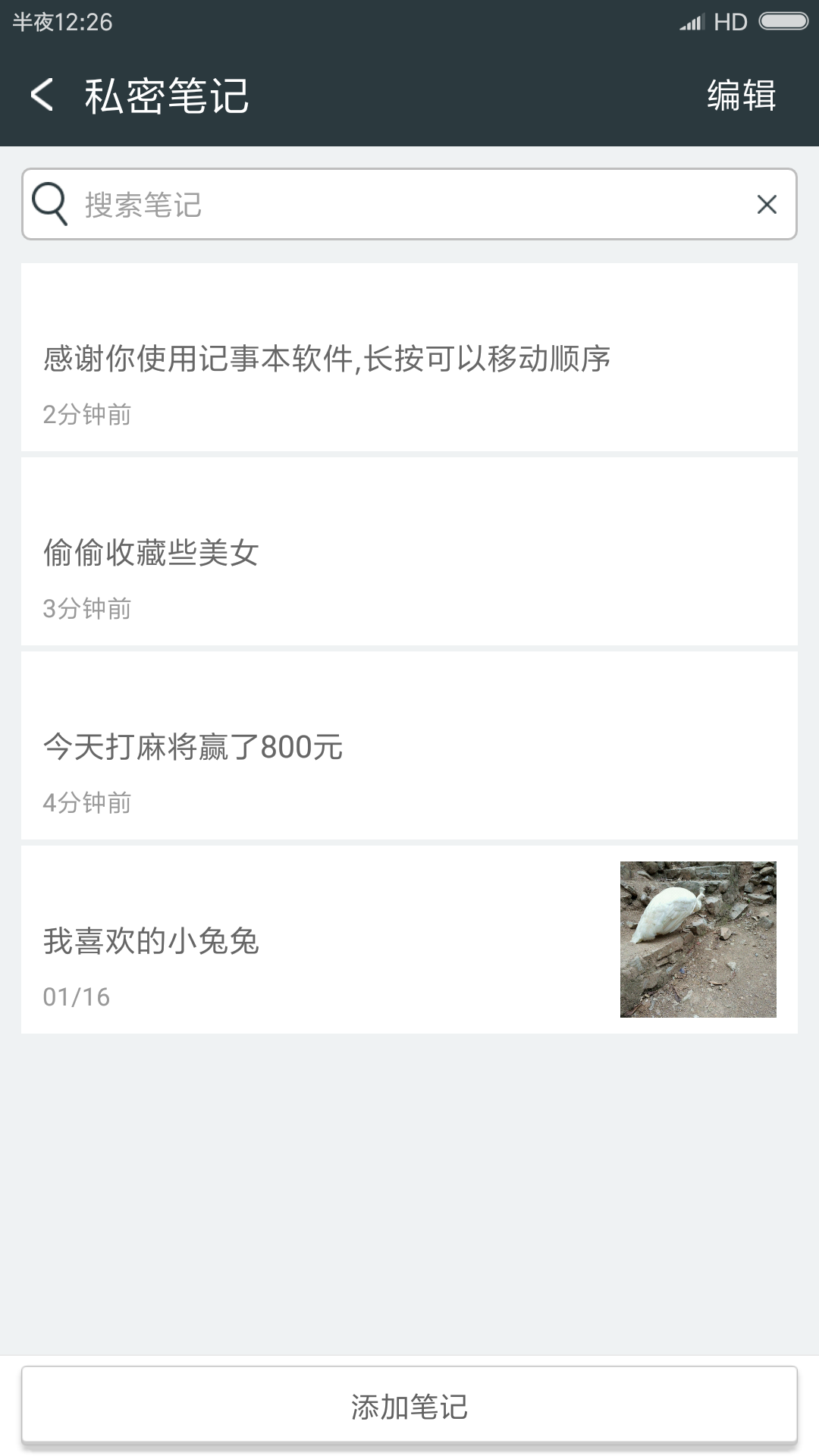Tap the timestamp 2分钟前 on the first note
Viewport: 819px width, 1456px height.
pyautogui.click(x=88, y=414)
